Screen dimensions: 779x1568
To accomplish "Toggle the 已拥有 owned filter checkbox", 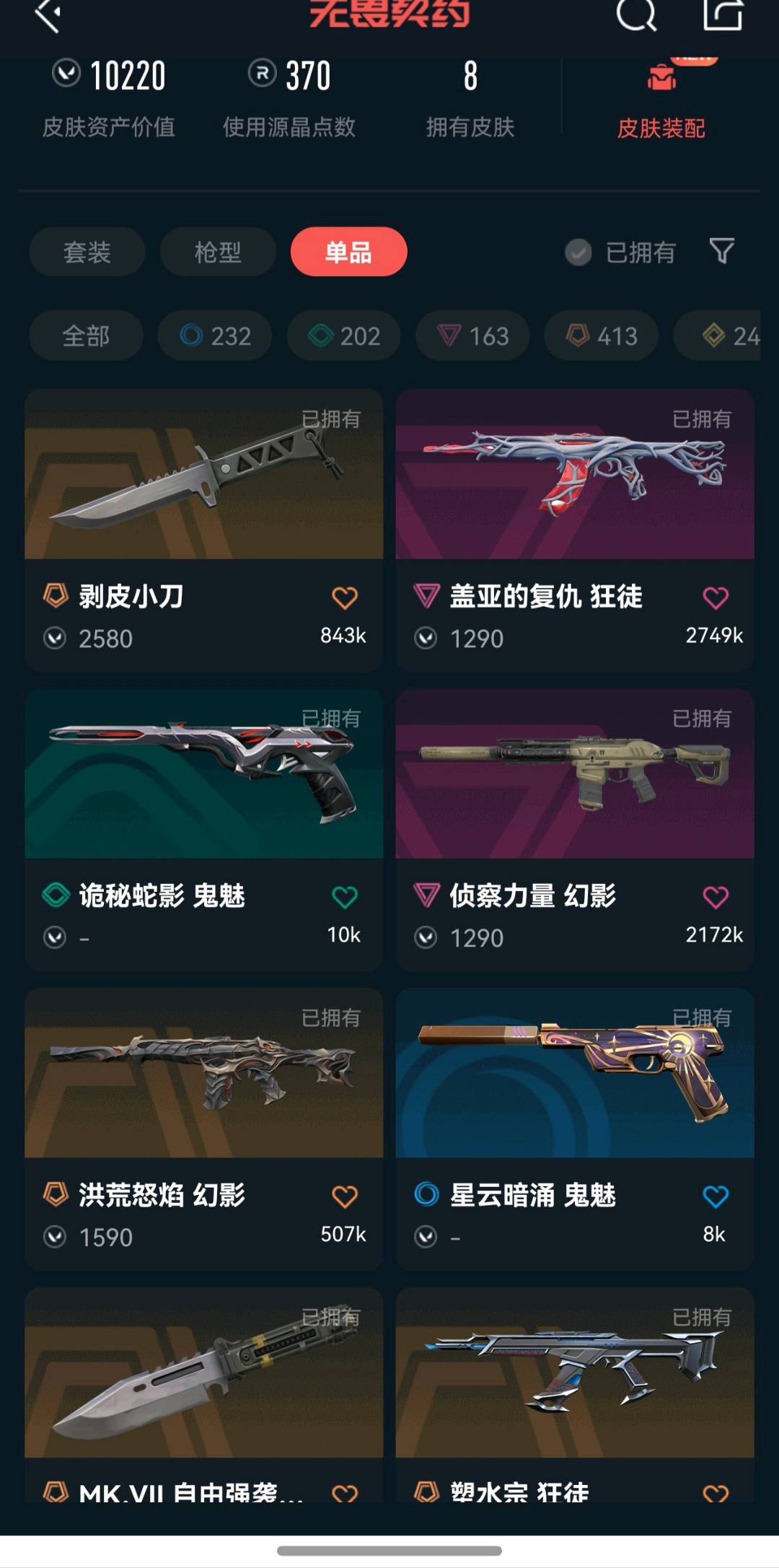I will (578, 253).
